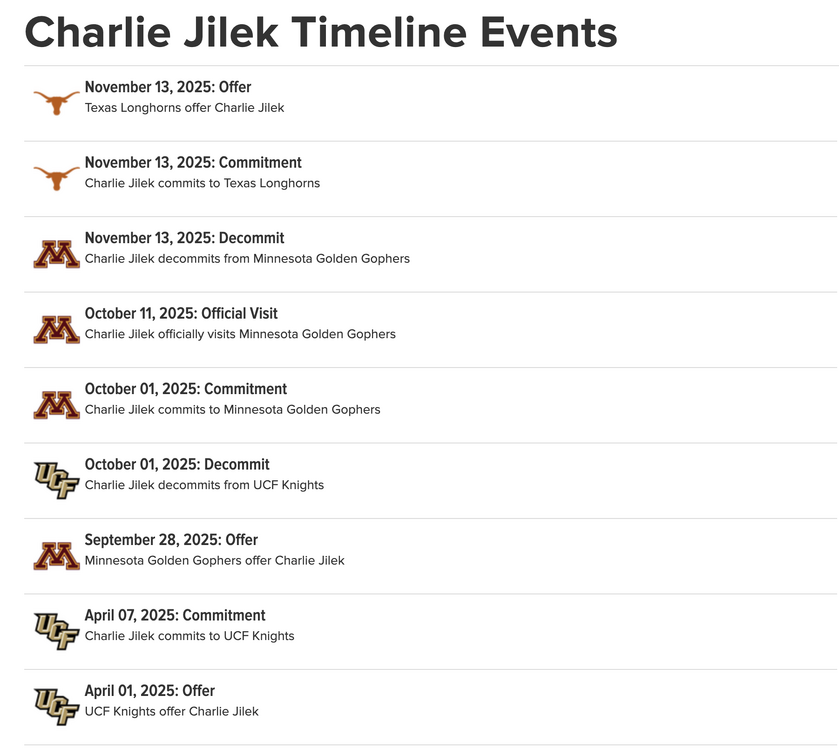Image resolution: width=839 pixels, height=750 pixels.
Task: Tap Texas Longhorns logo beside November 13 Commitment
Action: click(x=56, y=177)
